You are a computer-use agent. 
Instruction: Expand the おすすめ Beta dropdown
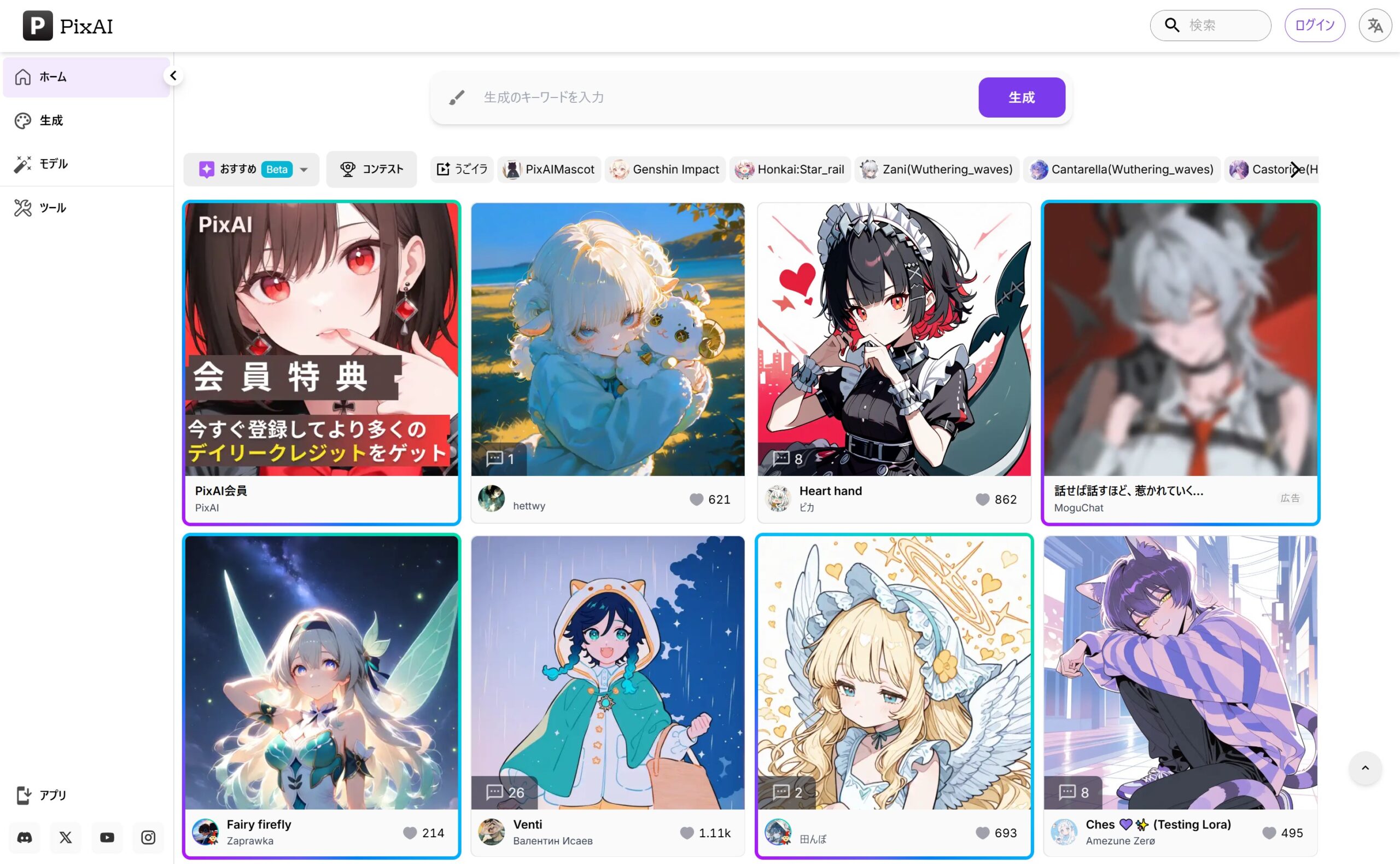pyautogui.click(x=304, y=170)
